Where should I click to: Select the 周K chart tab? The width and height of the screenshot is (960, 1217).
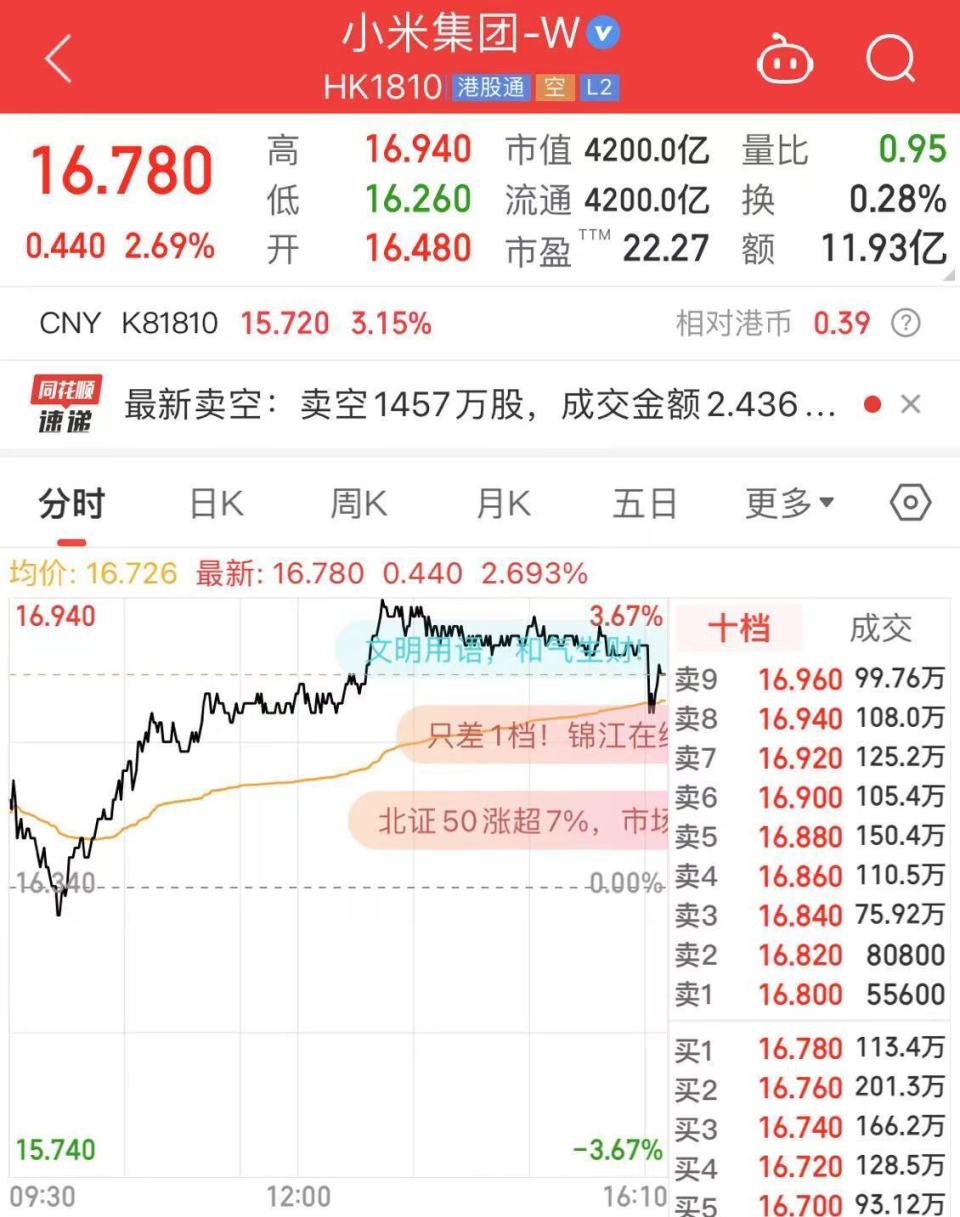click(x=358, y=504)
